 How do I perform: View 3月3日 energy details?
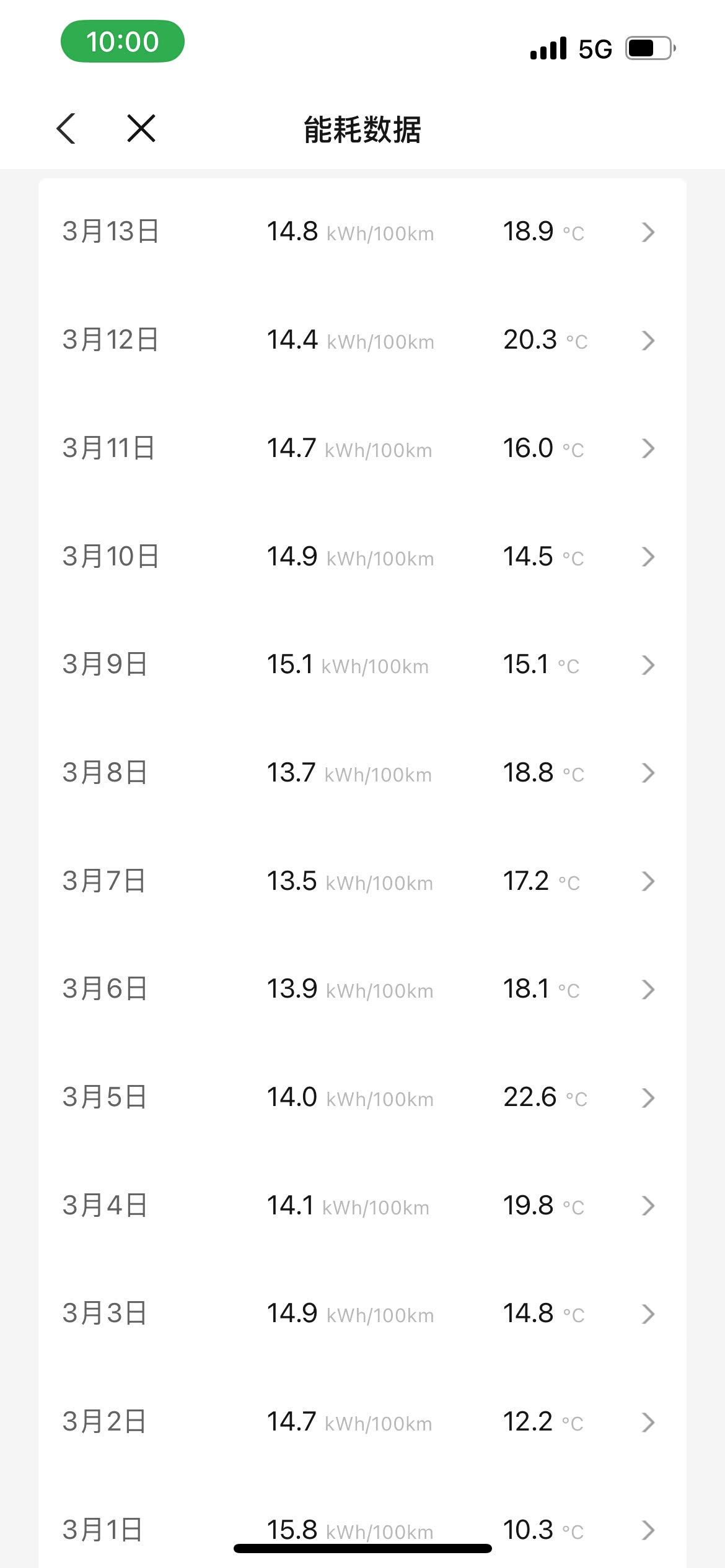click(362, 1313)
